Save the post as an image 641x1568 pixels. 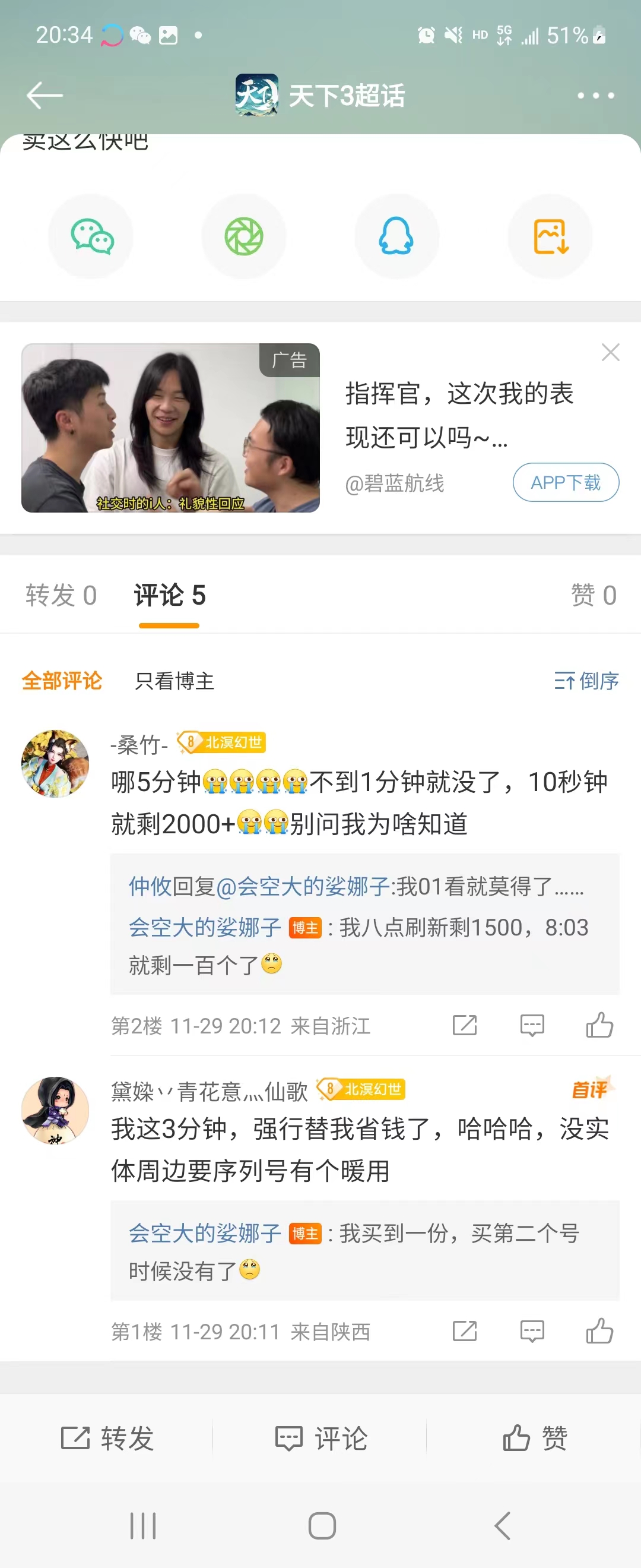point(550,236)
